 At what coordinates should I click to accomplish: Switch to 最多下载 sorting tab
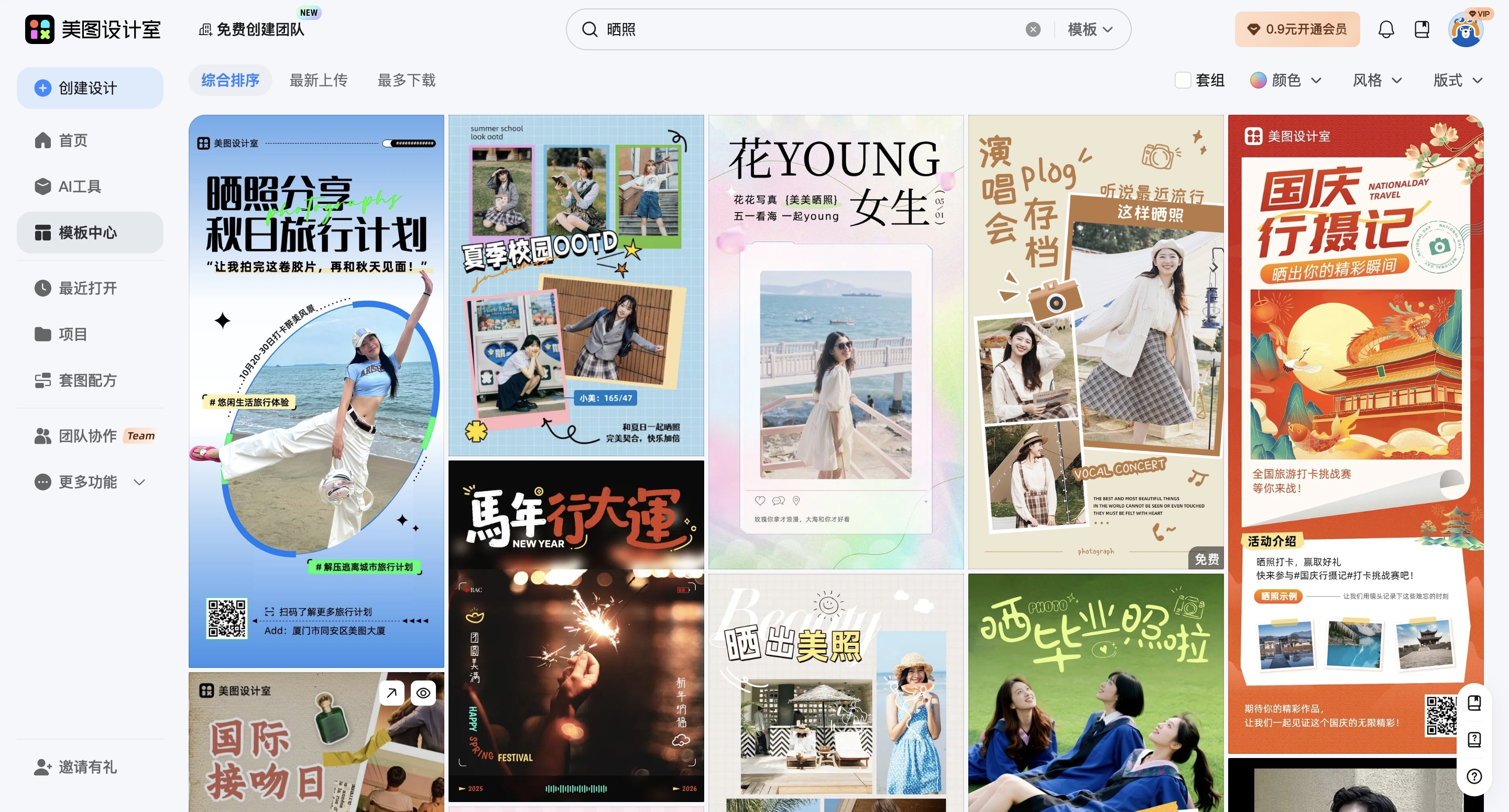pos(406,80)
